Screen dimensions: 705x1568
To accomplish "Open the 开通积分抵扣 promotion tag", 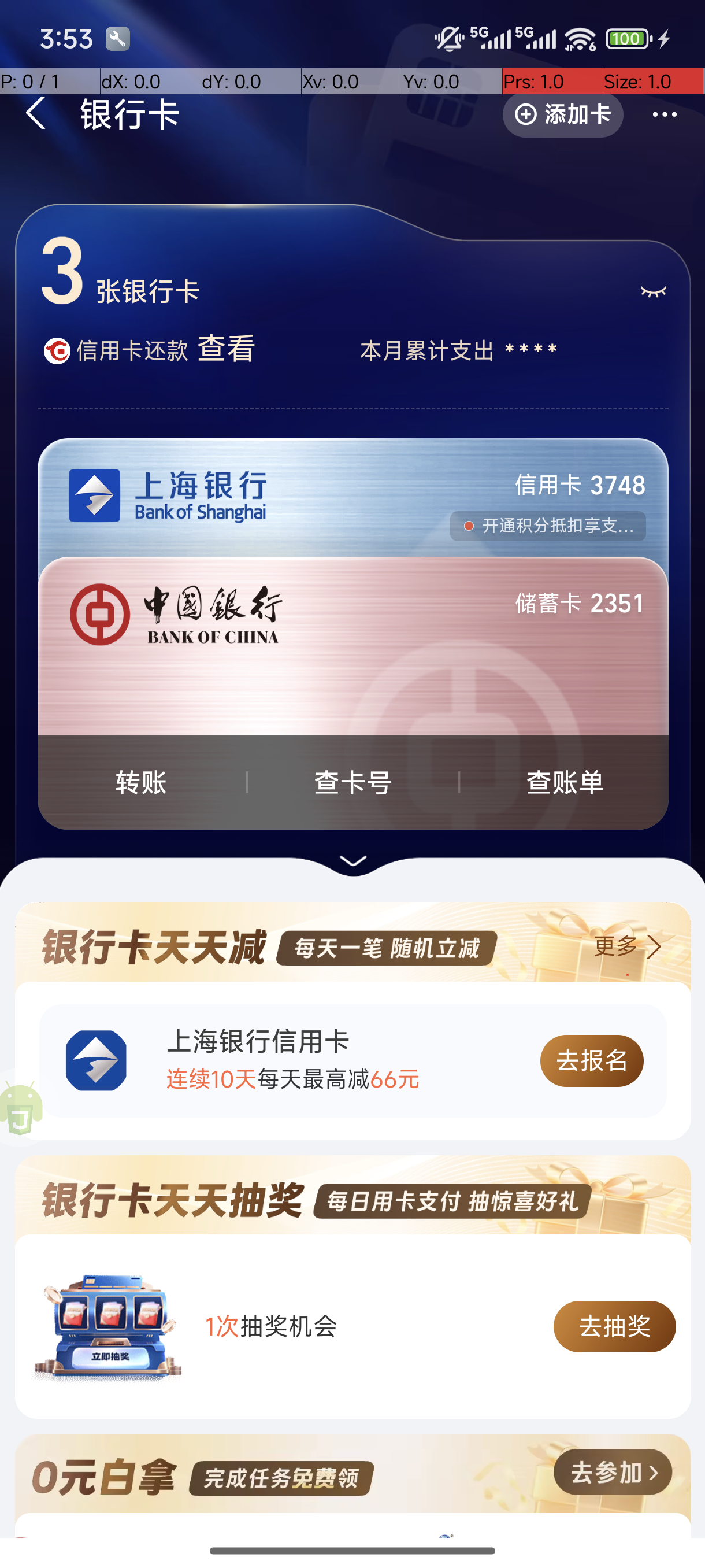I will coord(547,526).
